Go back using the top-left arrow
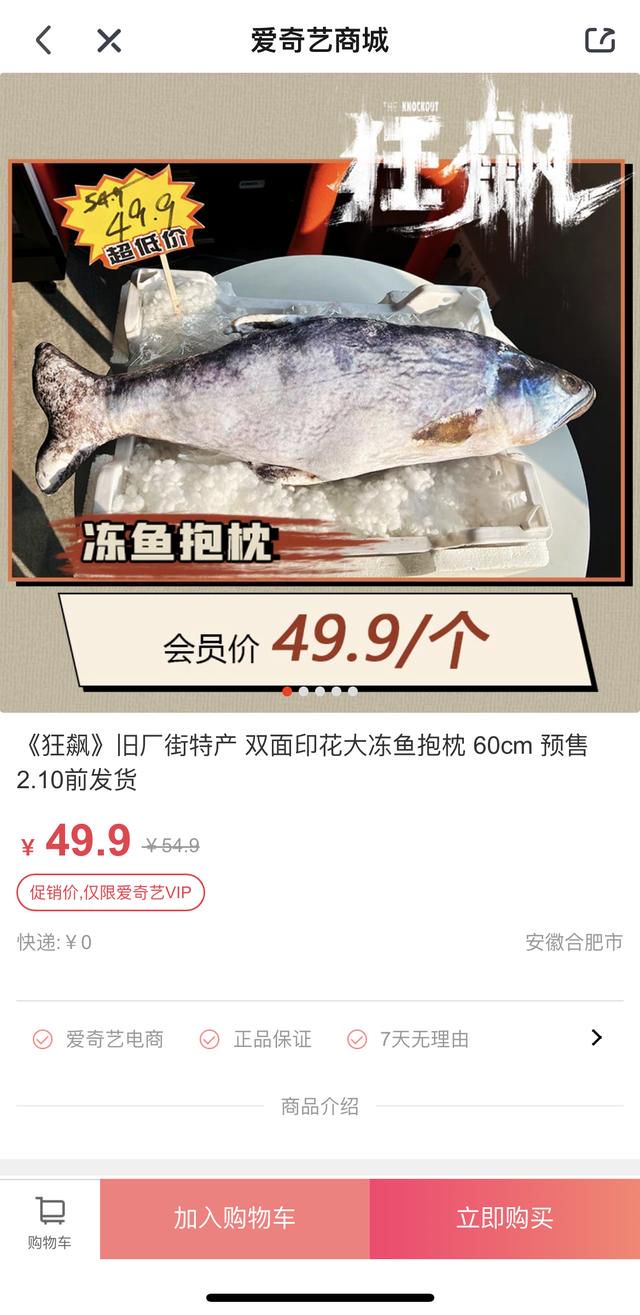The image size is (640, 1315). pyautogui.click(x=43, y=40)
